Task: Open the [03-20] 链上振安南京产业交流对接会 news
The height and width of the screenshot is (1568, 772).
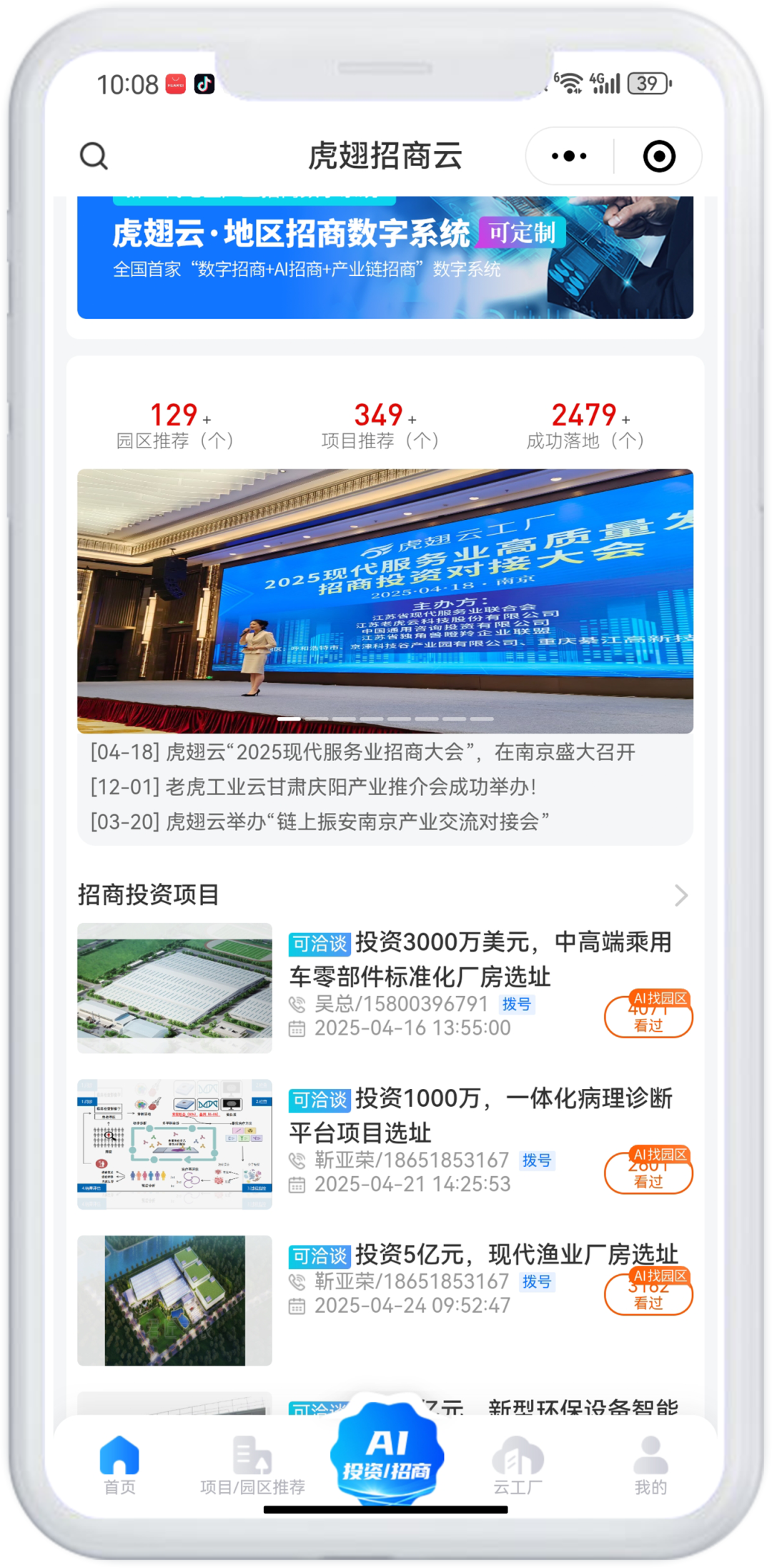Action: coord(320,822)
